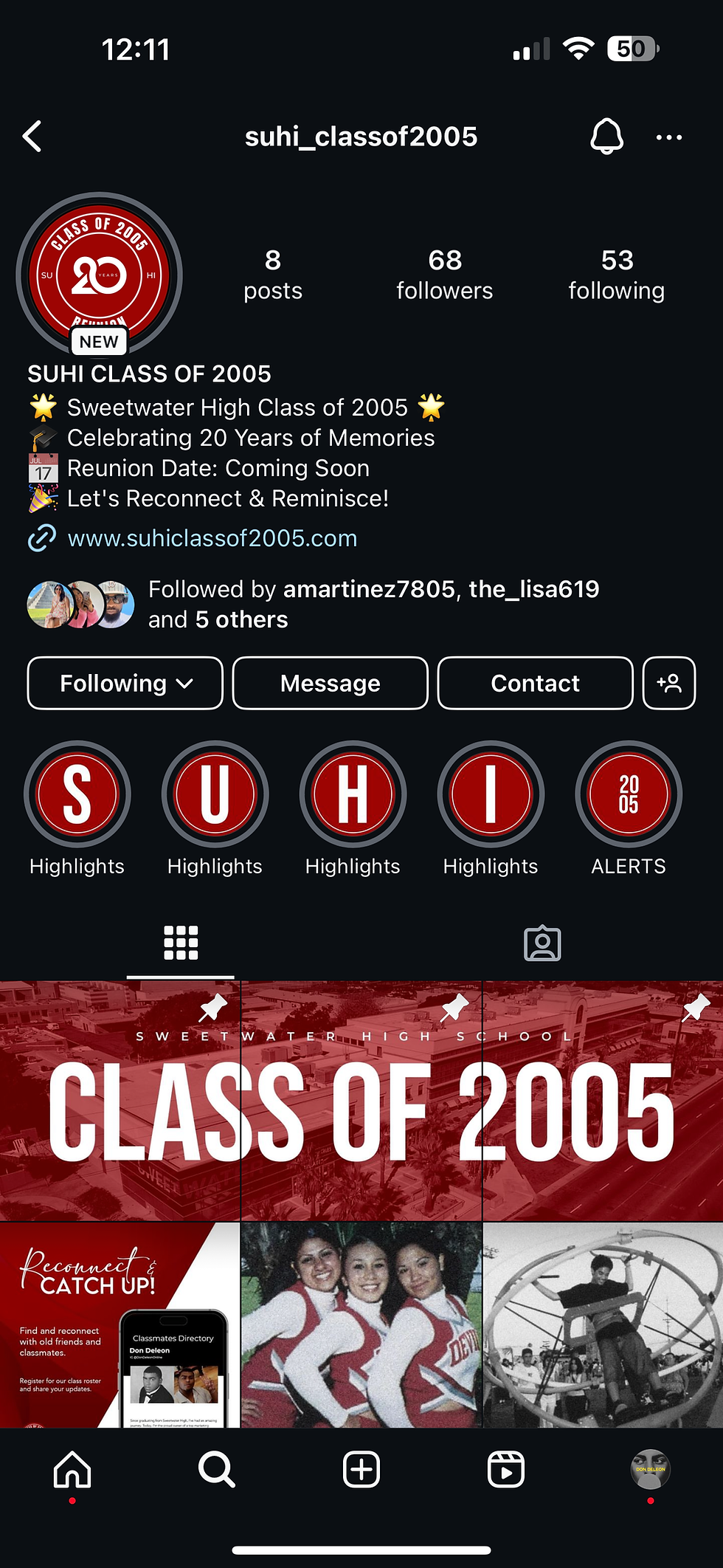View the 53 following list
723x1568 pixels.
pos(616,275)
